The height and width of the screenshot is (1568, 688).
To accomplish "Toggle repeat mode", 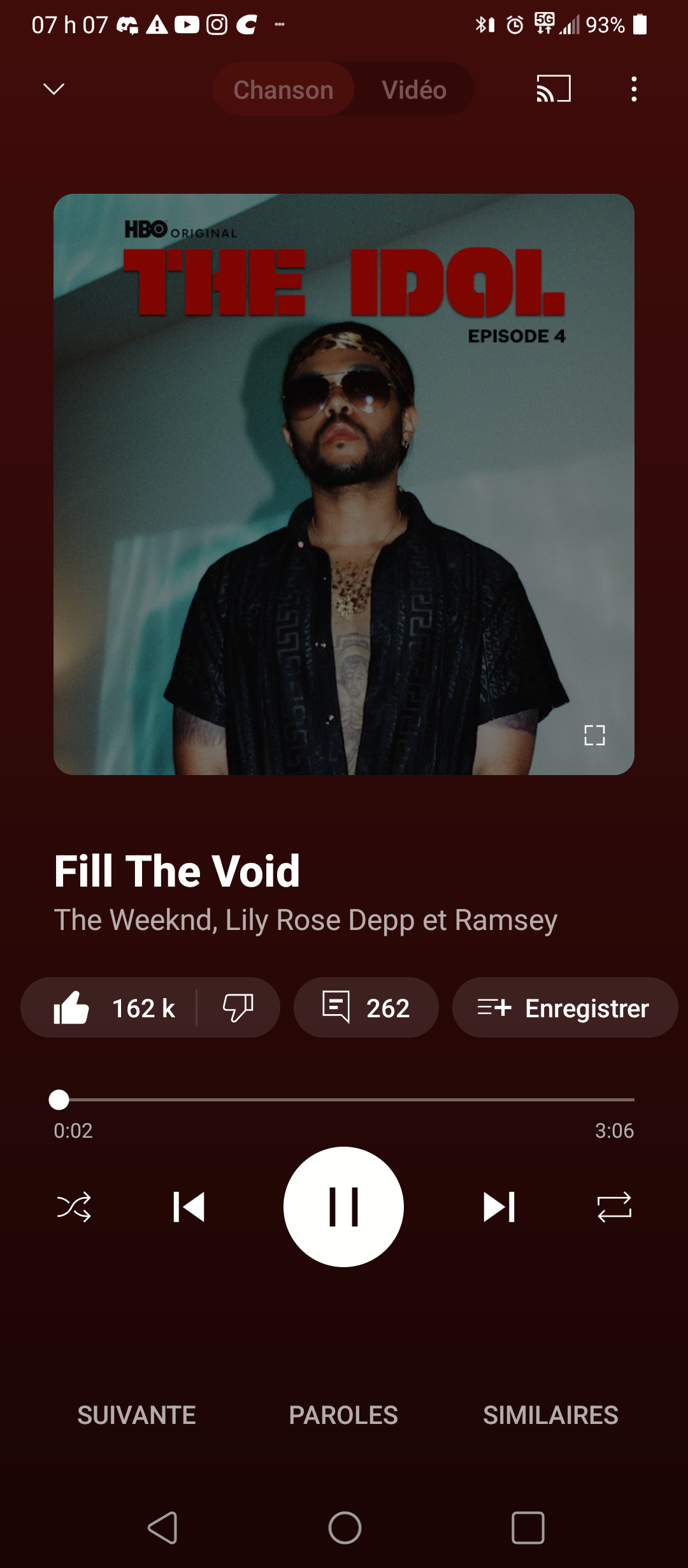I will tap(614, 1207).
